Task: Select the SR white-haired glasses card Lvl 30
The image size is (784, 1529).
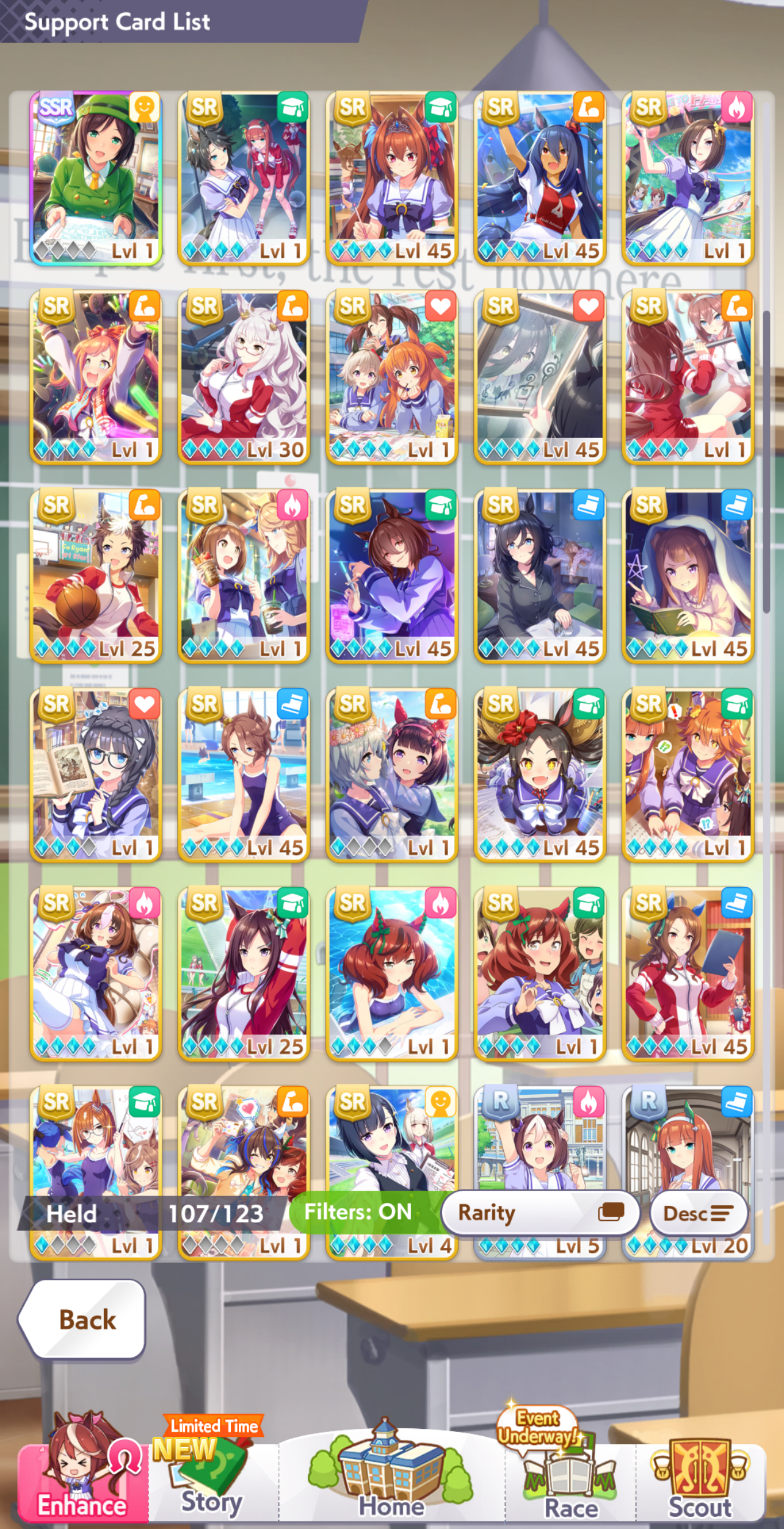Action: (x=244, y=376)
